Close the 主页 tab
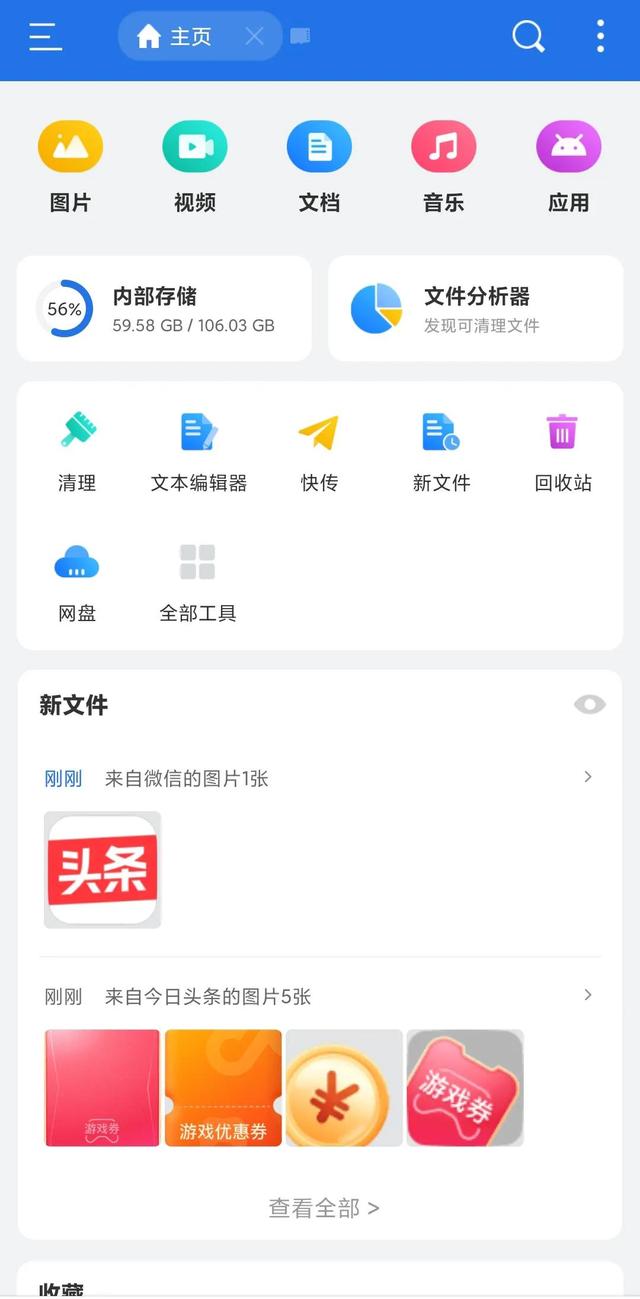 [x=255, y=37]
